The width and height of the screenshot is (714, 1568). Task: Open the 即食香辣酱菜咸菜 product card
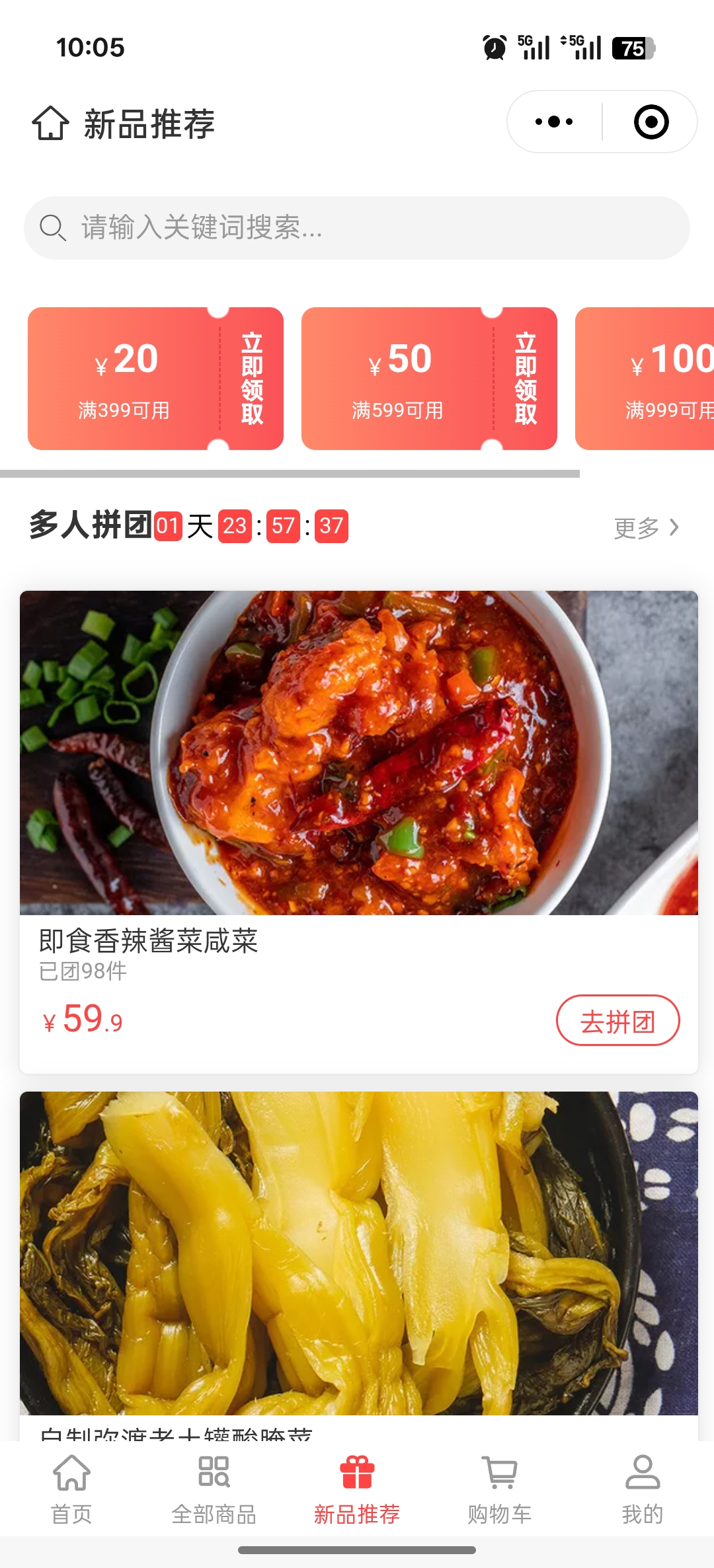(x=358, y=753)
